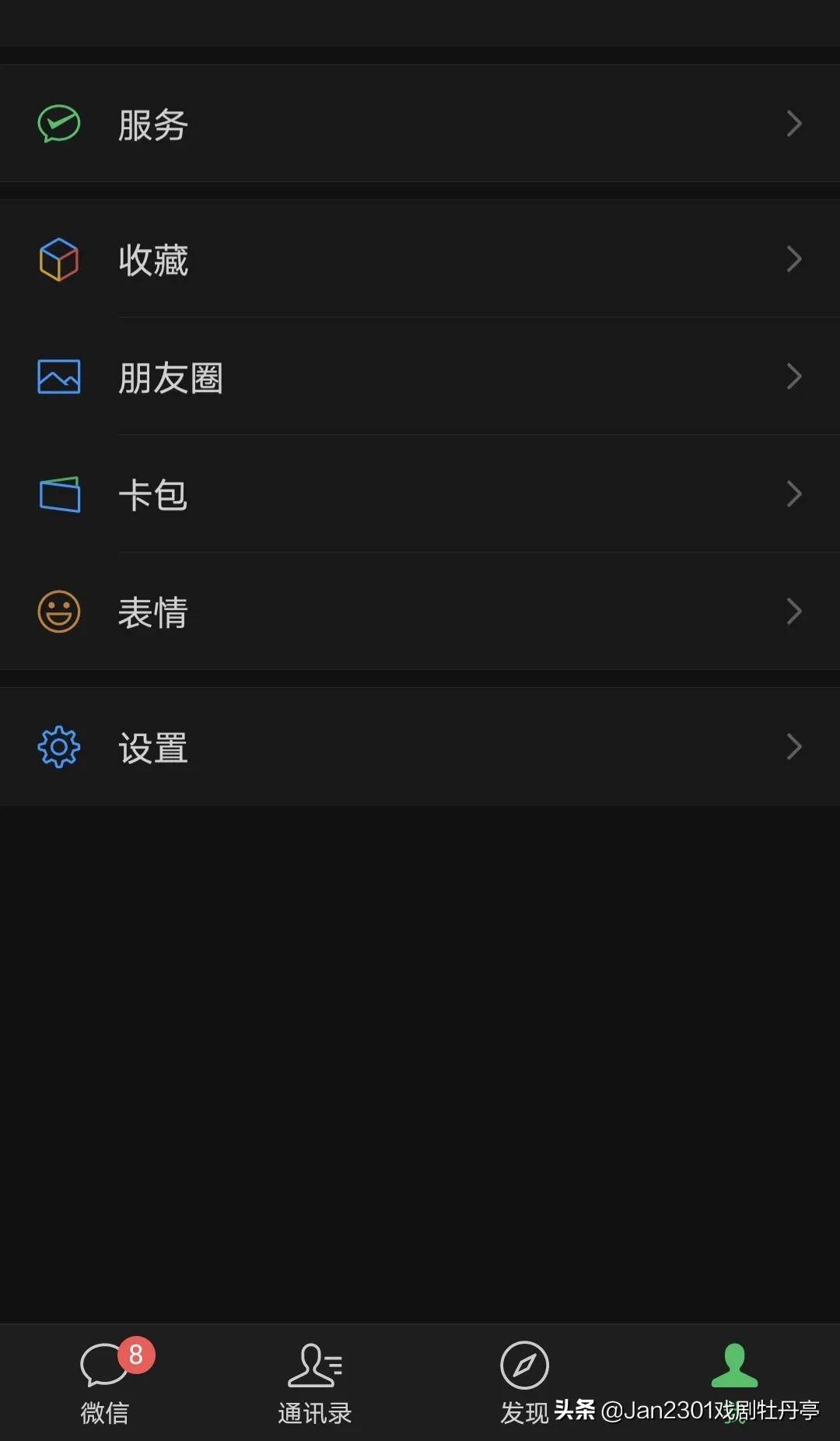Viewport: 840px width, 1441px height.
Task: Open 收藏 (Favorites)
Action: [420, 259]
